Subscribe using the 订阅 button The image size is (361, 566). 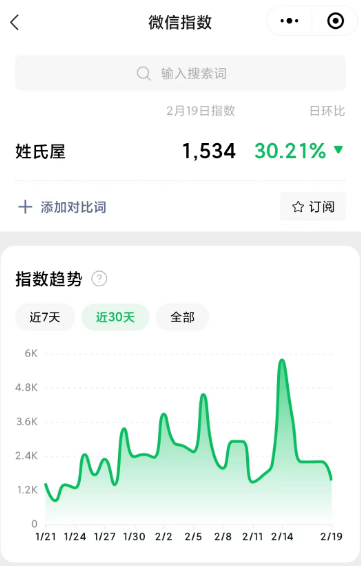coord(313,206)
